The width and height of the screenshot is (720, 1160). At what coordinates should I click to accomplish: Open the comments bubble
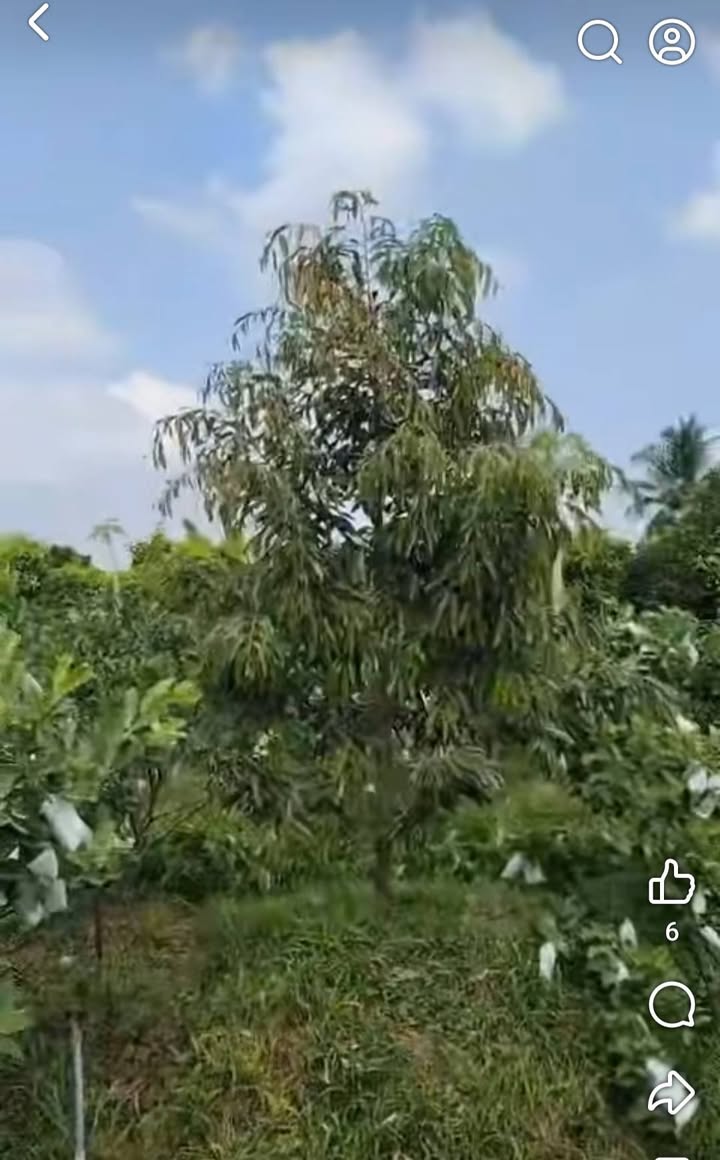coord(671,1004)
